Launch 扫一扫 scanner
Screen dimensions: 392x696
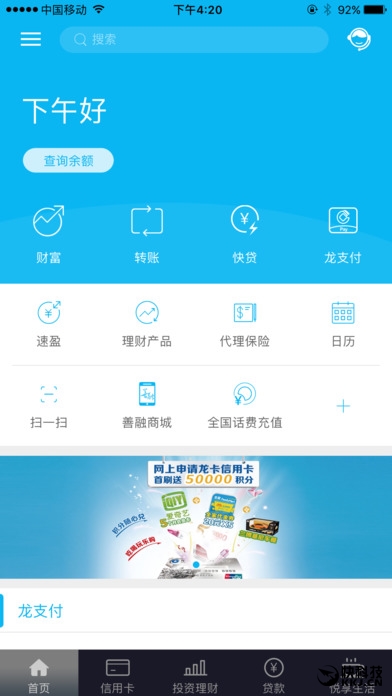tap(48, 405)
